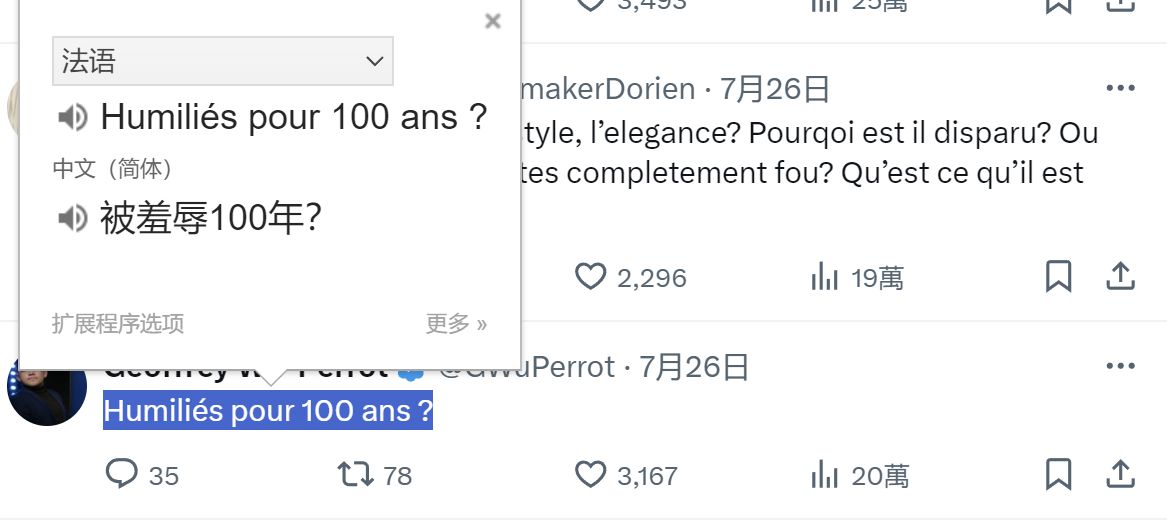This screenshot has width=1167, height=527.
Task: Play audio for the Chinese translation
Action: (x=72, y=218)
